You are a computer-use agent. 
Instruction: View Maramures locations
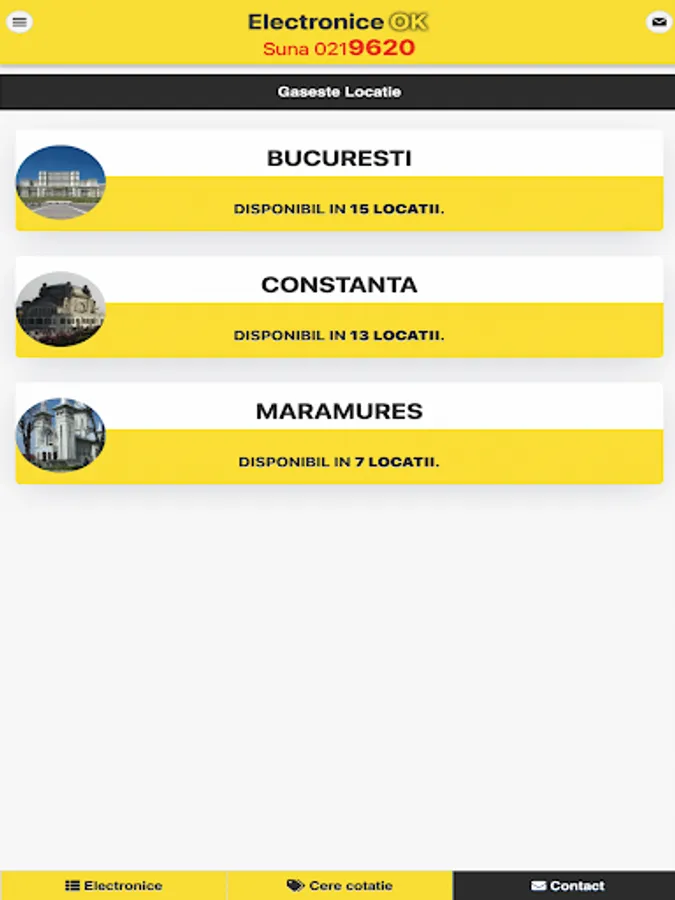pyautogui.click(x=339, y=433)
